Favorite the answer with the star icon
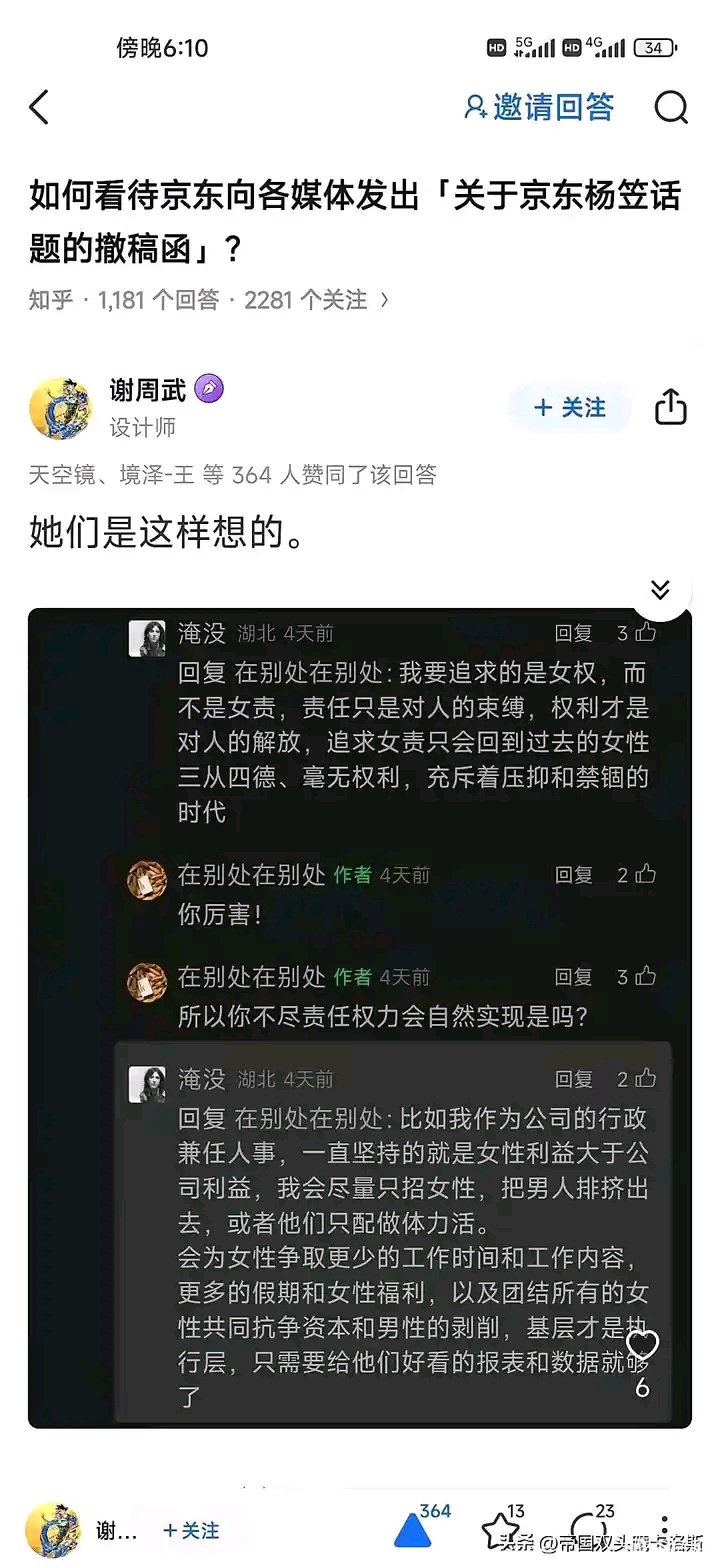This screenshot has width=720, height=1568. click(501, 1530)
